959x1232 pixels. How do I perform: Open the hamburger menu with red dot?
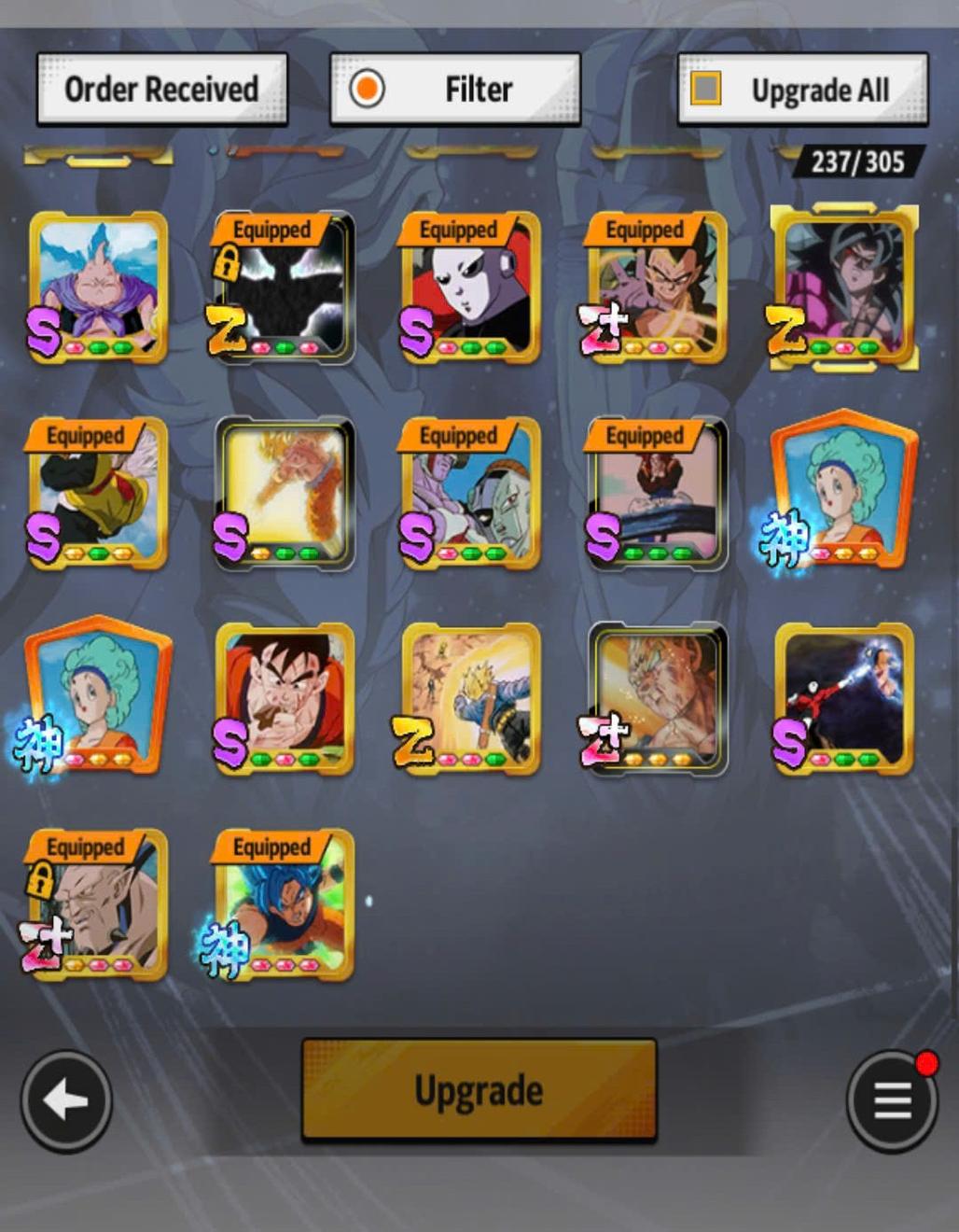pyautogui.click(x=892, y=1101)
